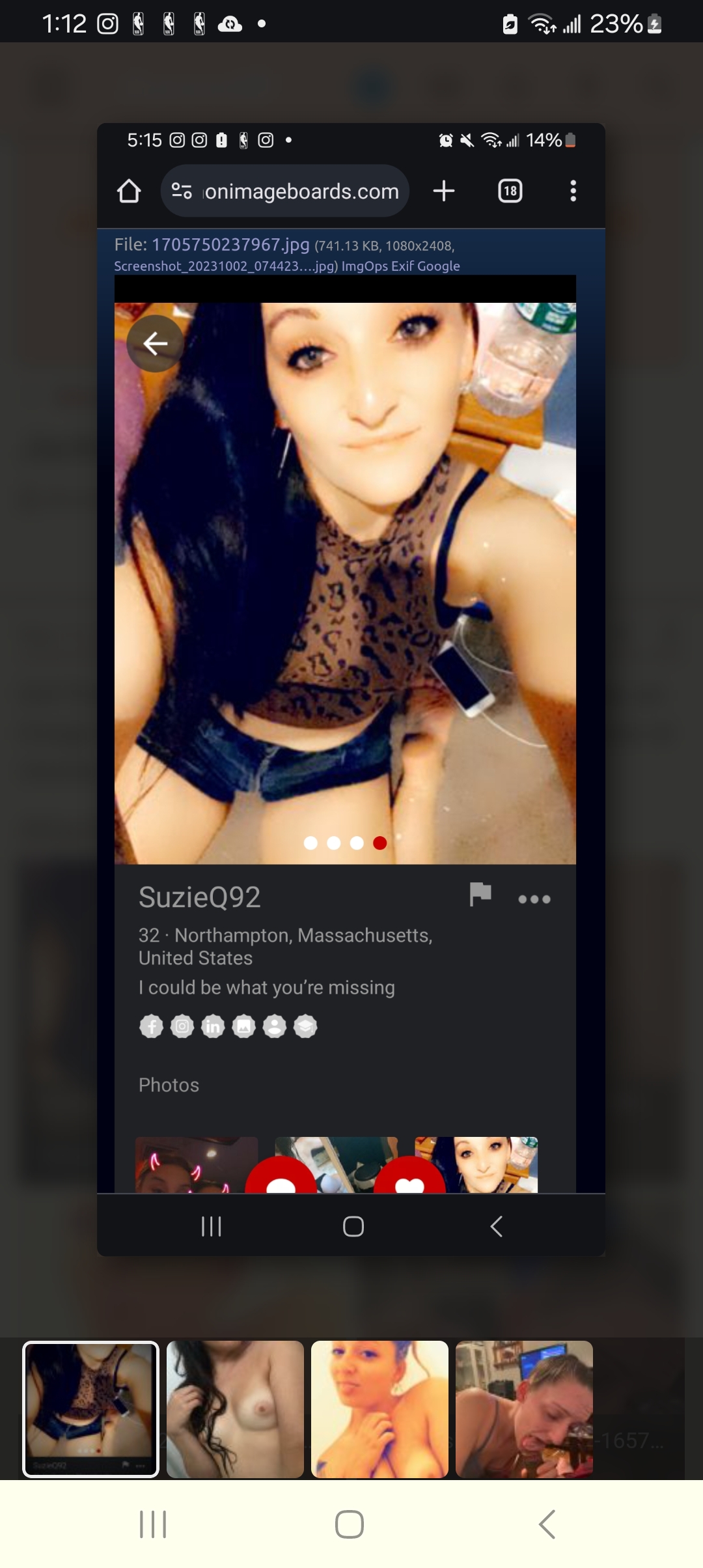Tap the system back button
This screenshot has width=703, height=1568.
[x=547, y=1524]
